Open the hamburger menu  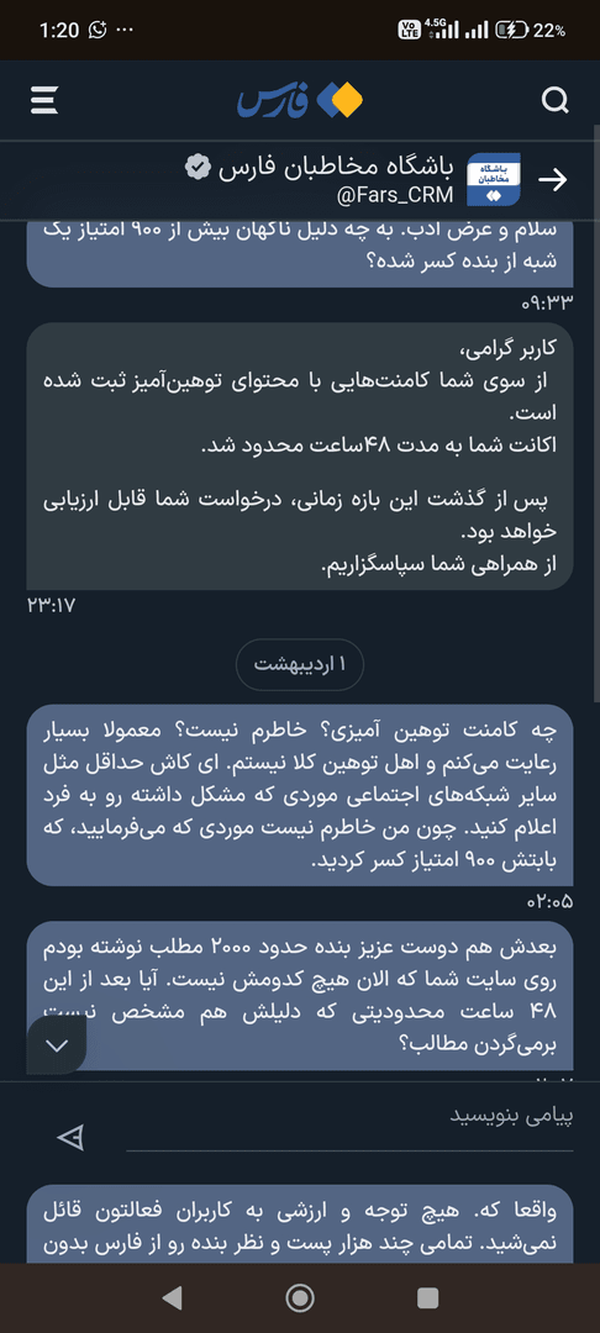44,100
